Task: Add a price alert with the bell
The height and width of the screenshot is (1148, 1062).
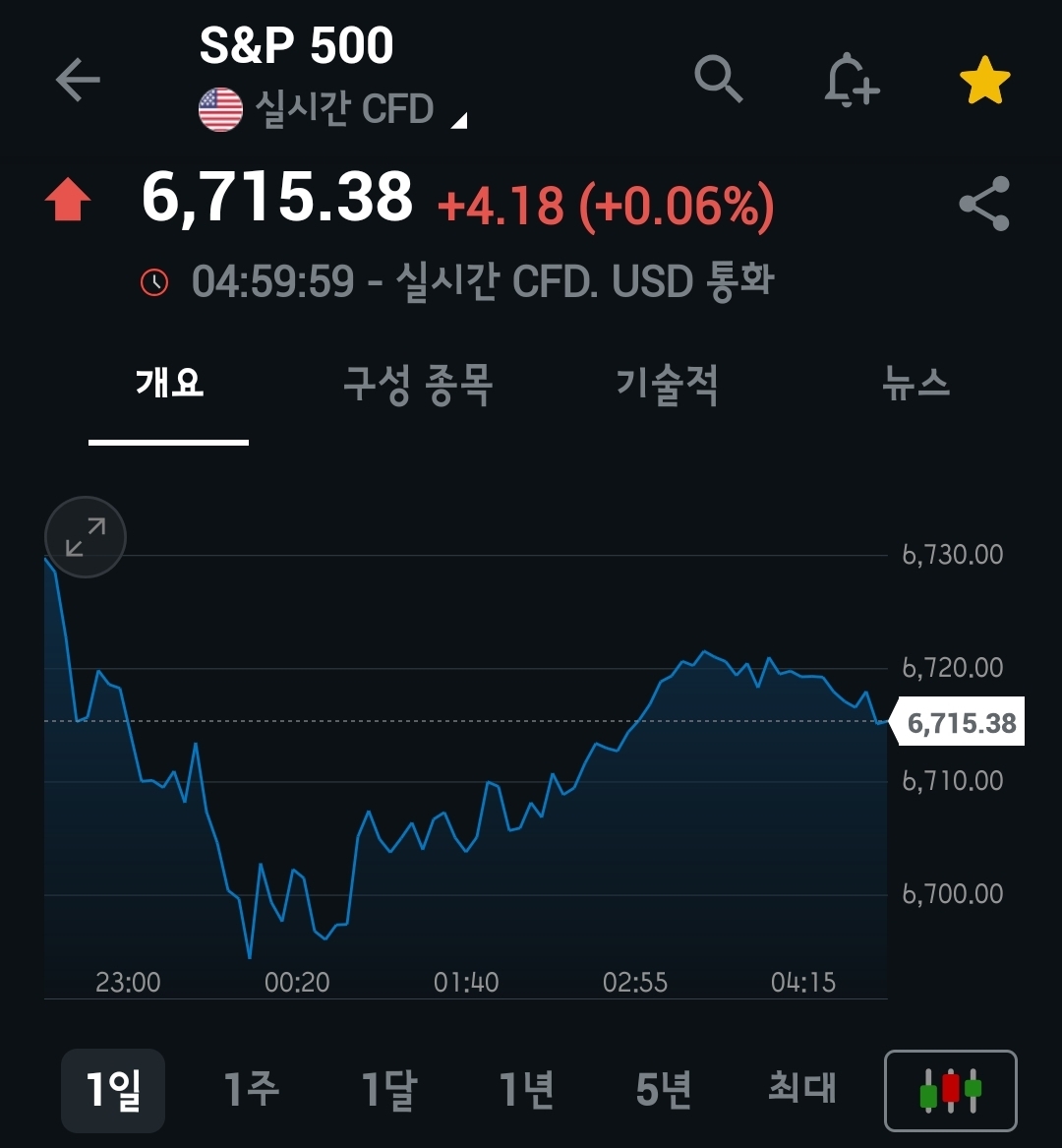Action: click(851, 80)
